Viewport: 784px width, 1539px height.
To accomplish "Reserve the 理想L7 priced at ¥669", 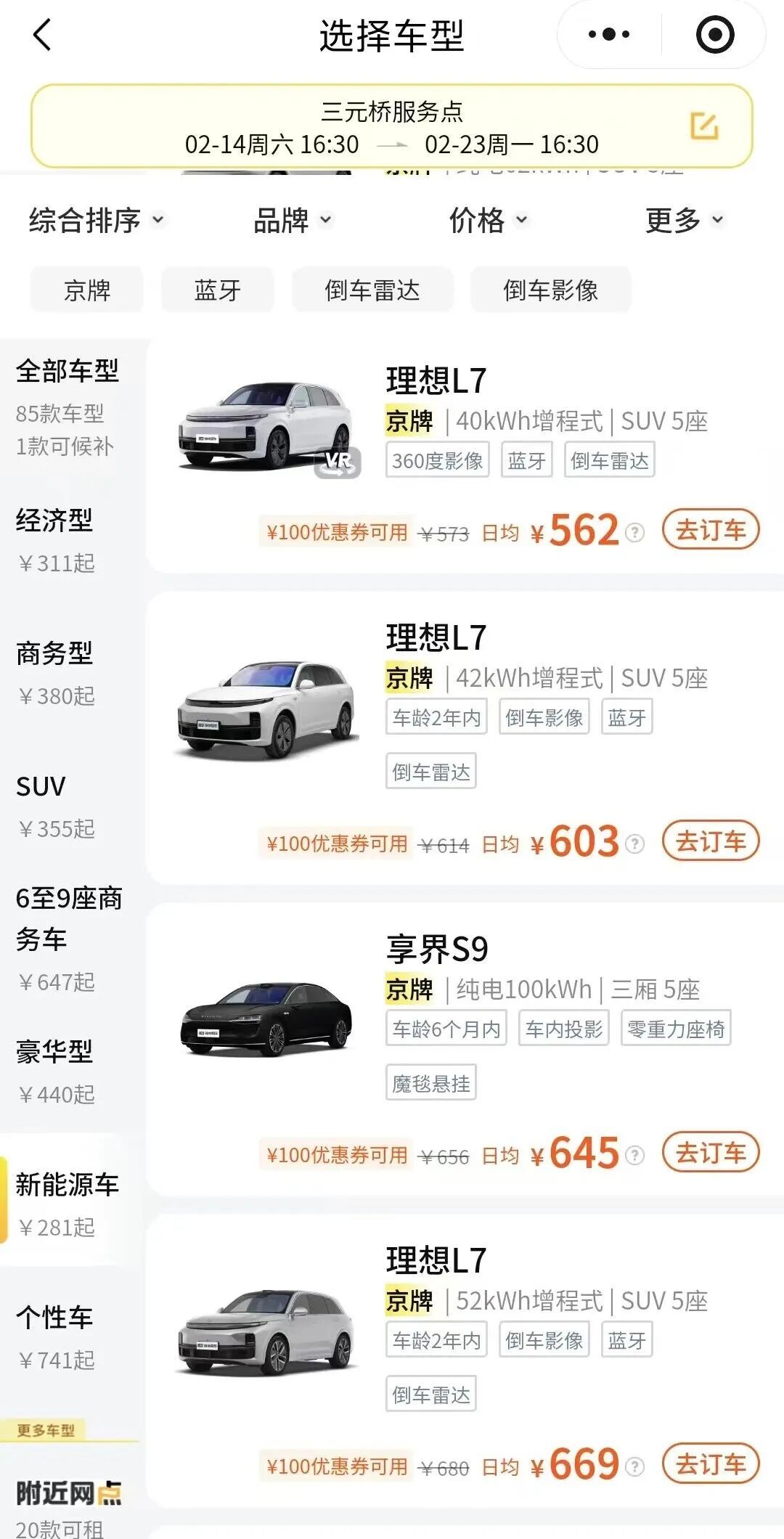I will click(x=711, y=1464).
